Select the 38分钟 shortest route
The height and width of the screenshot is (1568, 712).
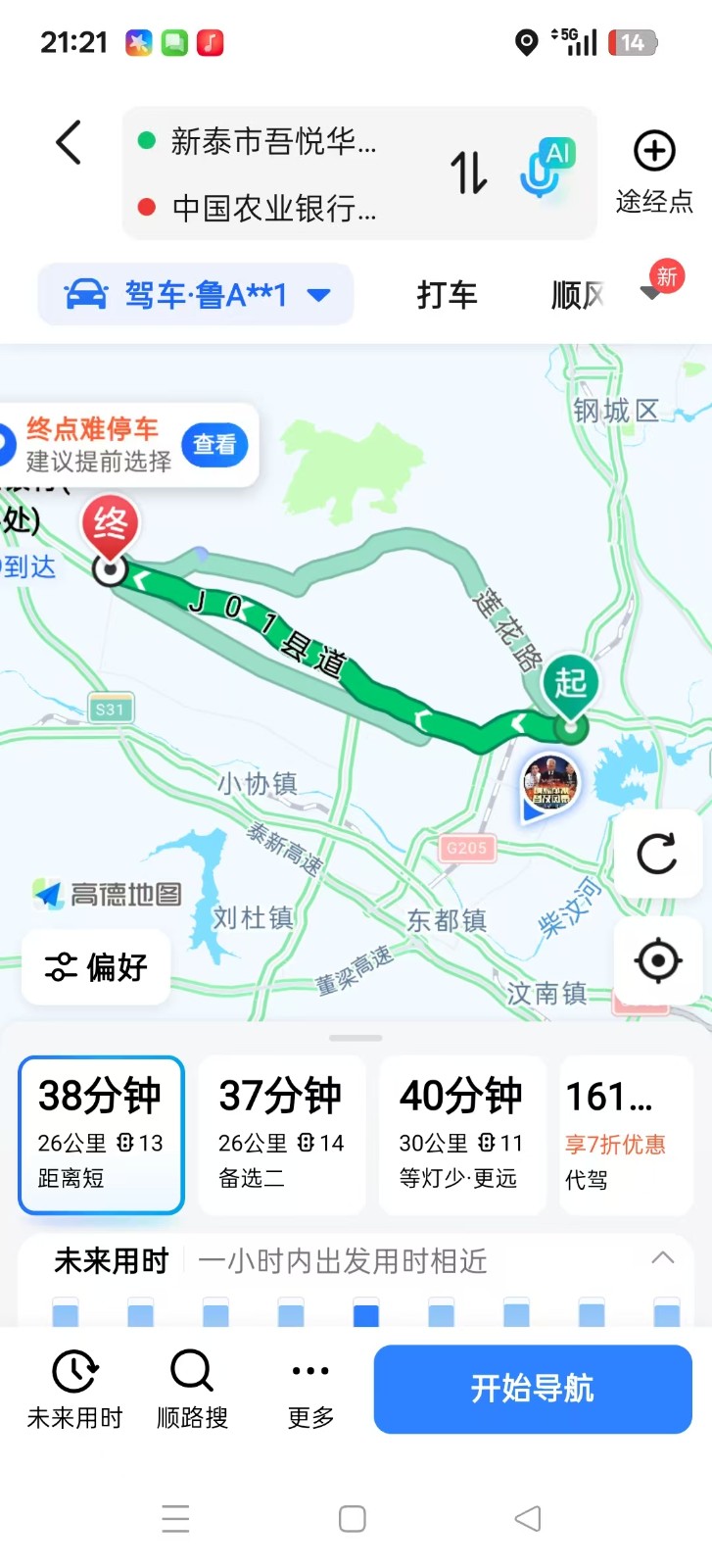tap(101, 1134)
